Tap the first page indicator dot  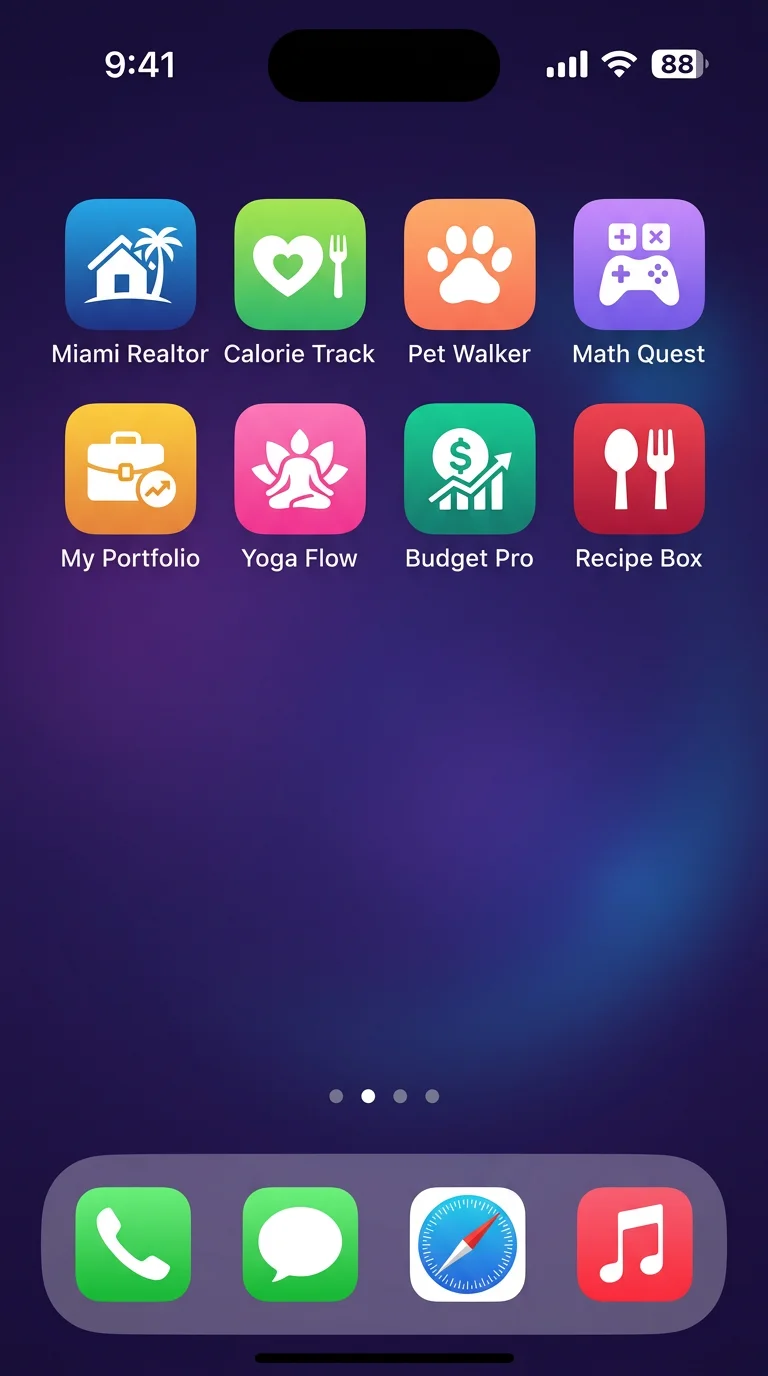click(x=336, y=1096)
